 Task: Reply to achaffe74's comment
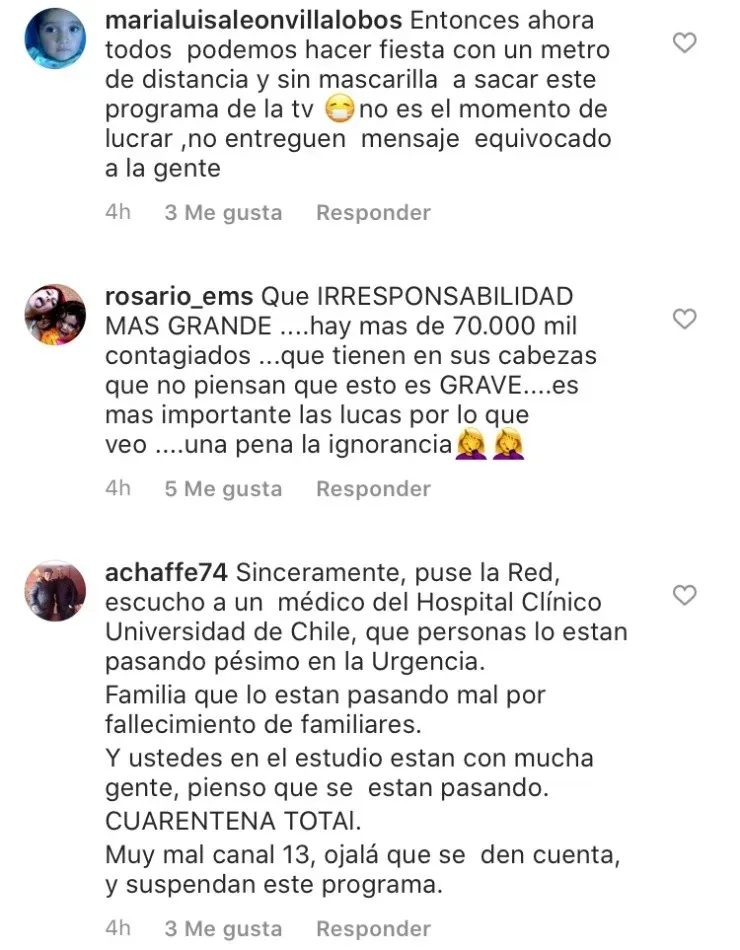coord(373,929)
